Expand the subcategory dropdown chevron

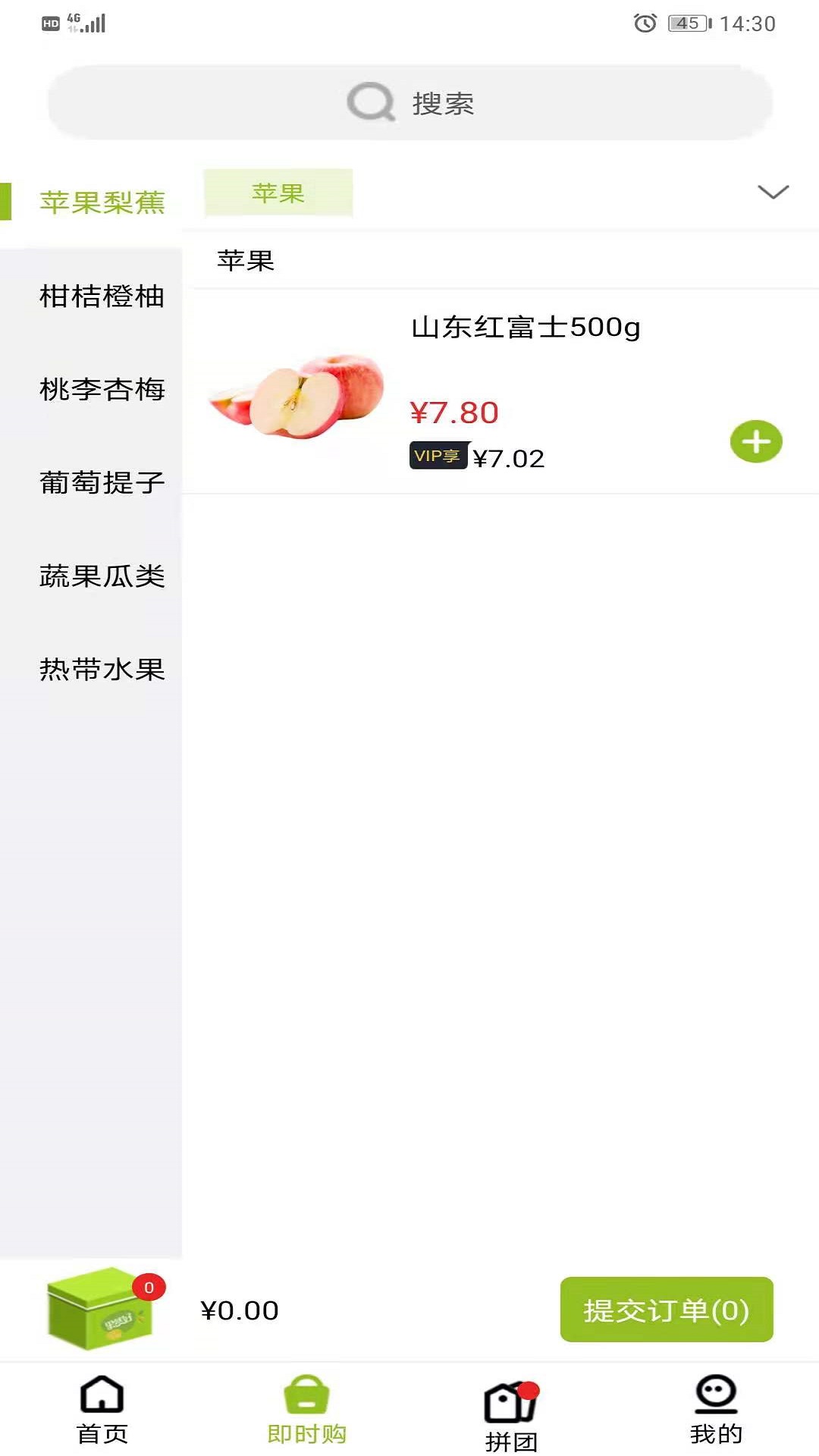(773, 192)
